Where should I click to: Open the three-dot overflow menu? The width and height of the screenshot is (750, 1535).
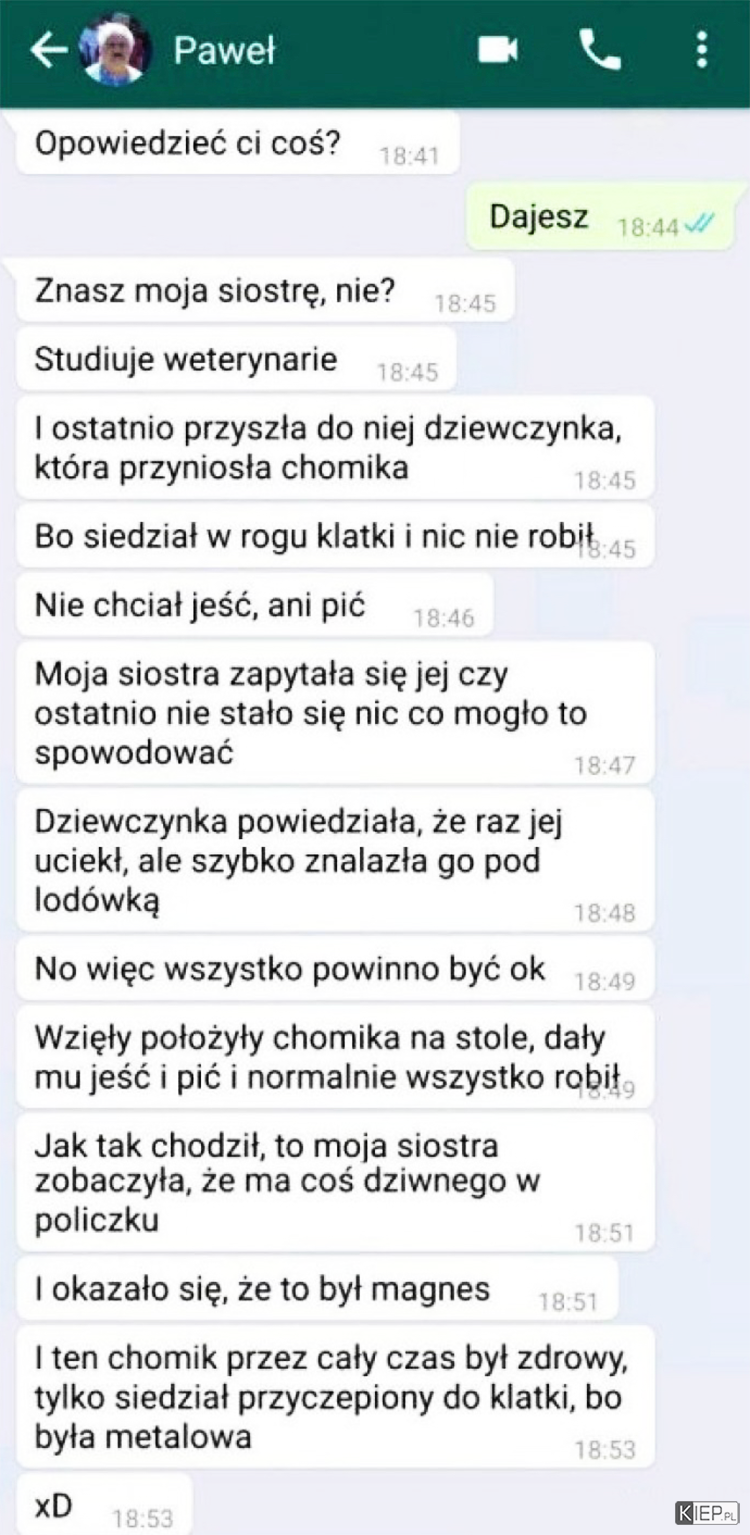click(702, 50)
